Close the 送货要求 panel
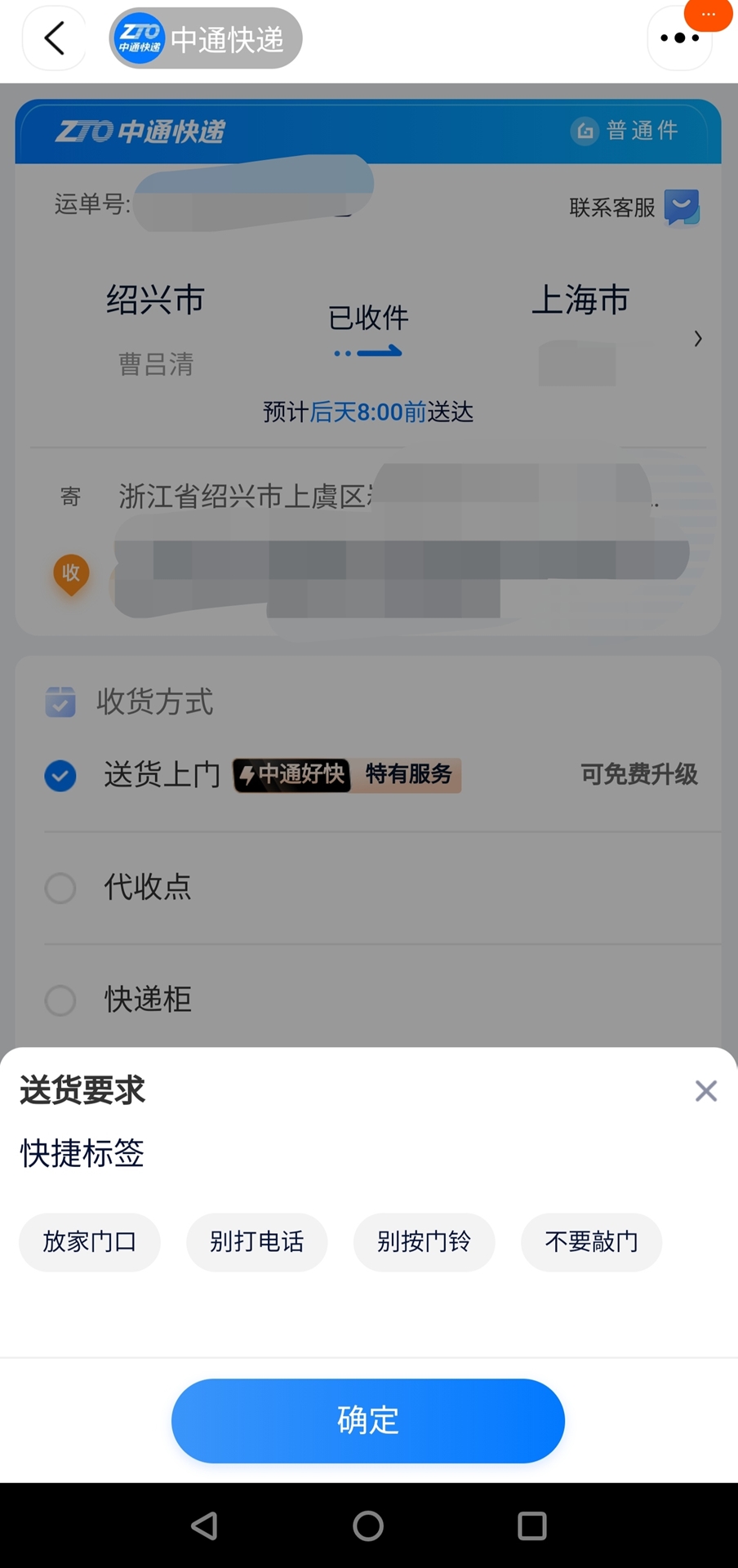738x1568 pixels. [x=706, y=1091]
